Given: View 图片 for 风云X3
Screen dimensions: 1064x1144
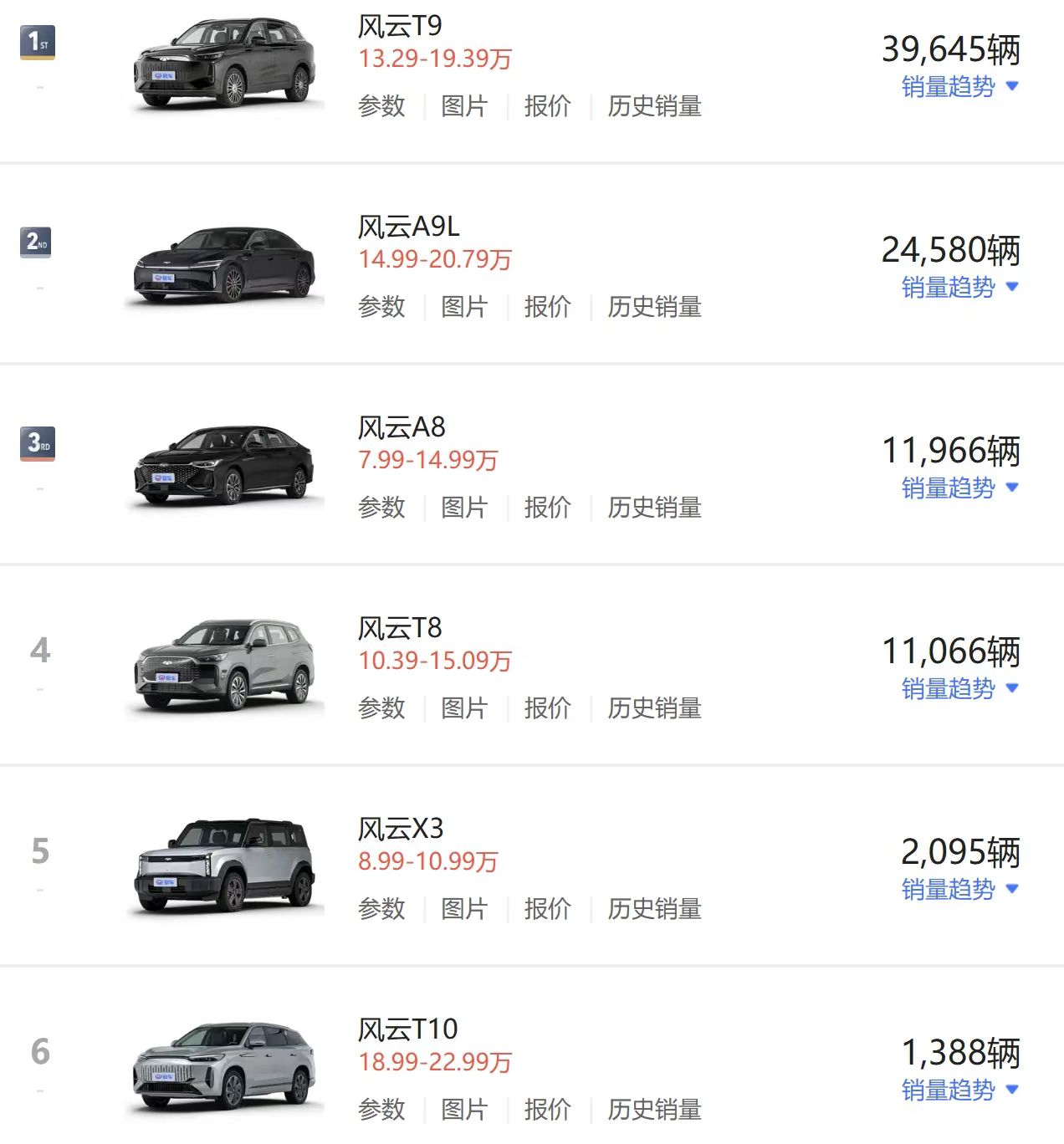Looking at the screenshot, I should point(466,909).
